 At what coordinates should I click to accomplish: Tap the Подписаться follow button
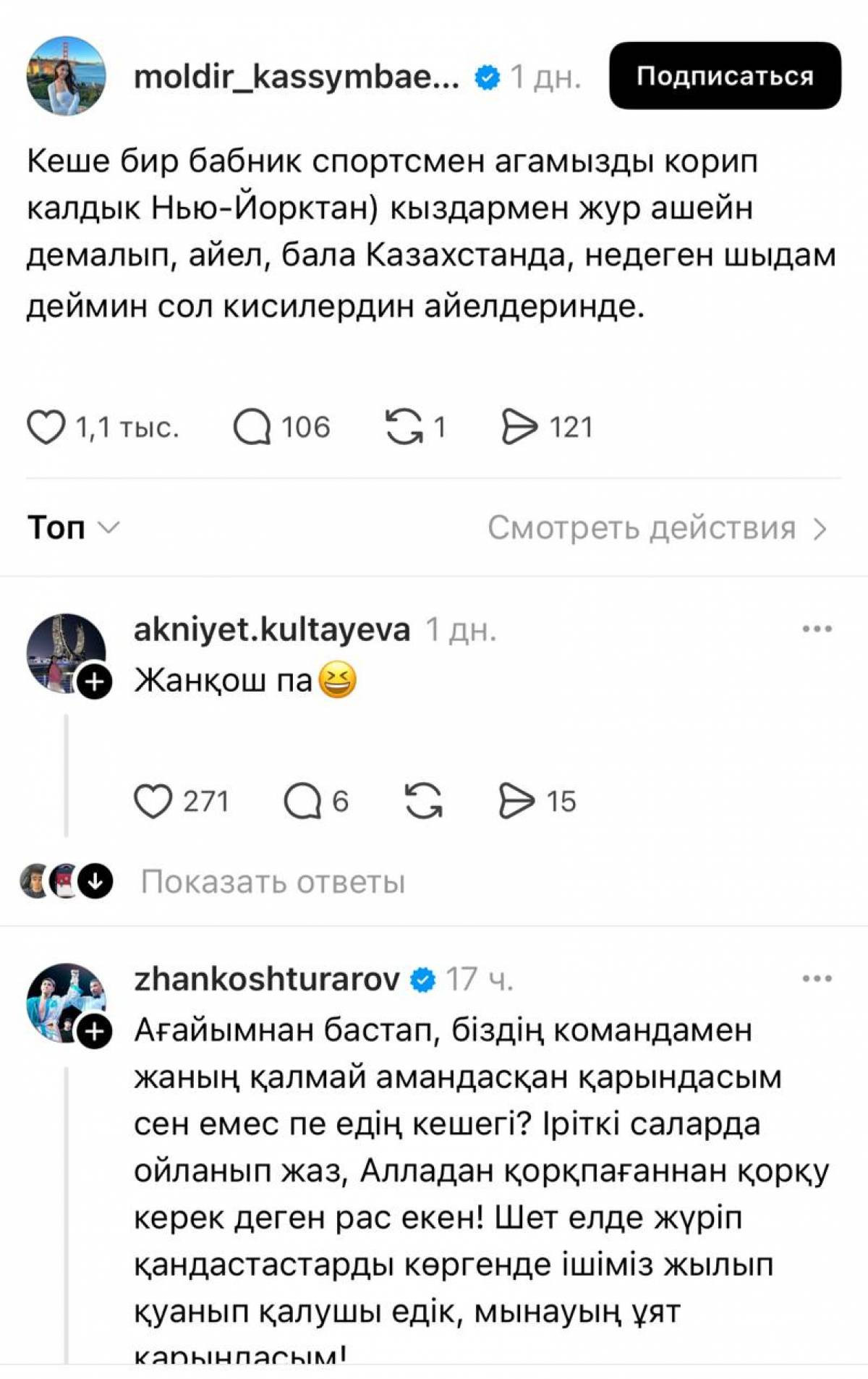[725, 76]
